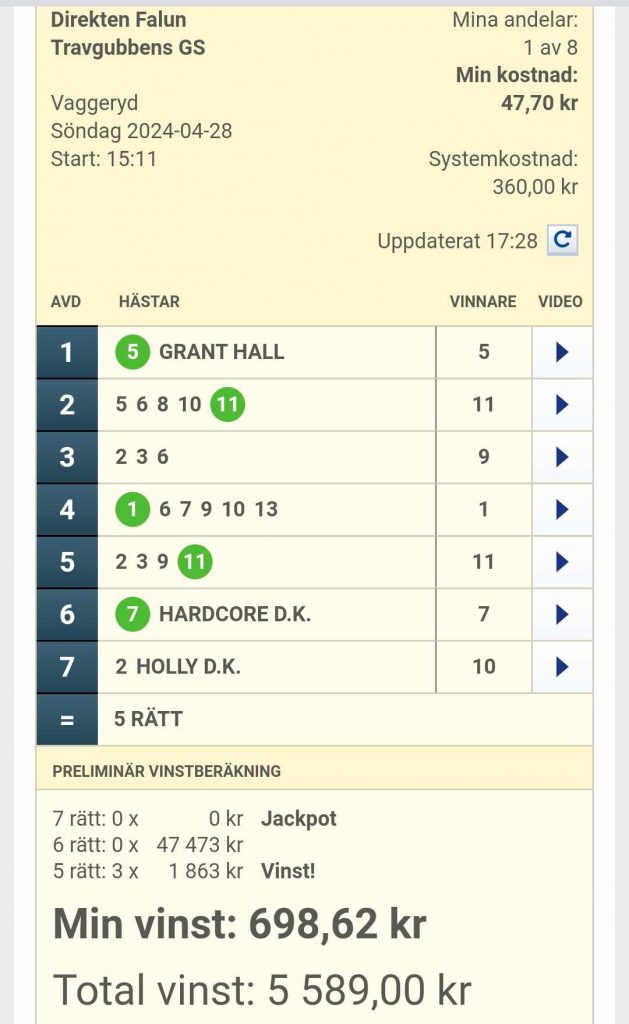Play the video for race 3
629x1024 pixels.
point(562,457)
